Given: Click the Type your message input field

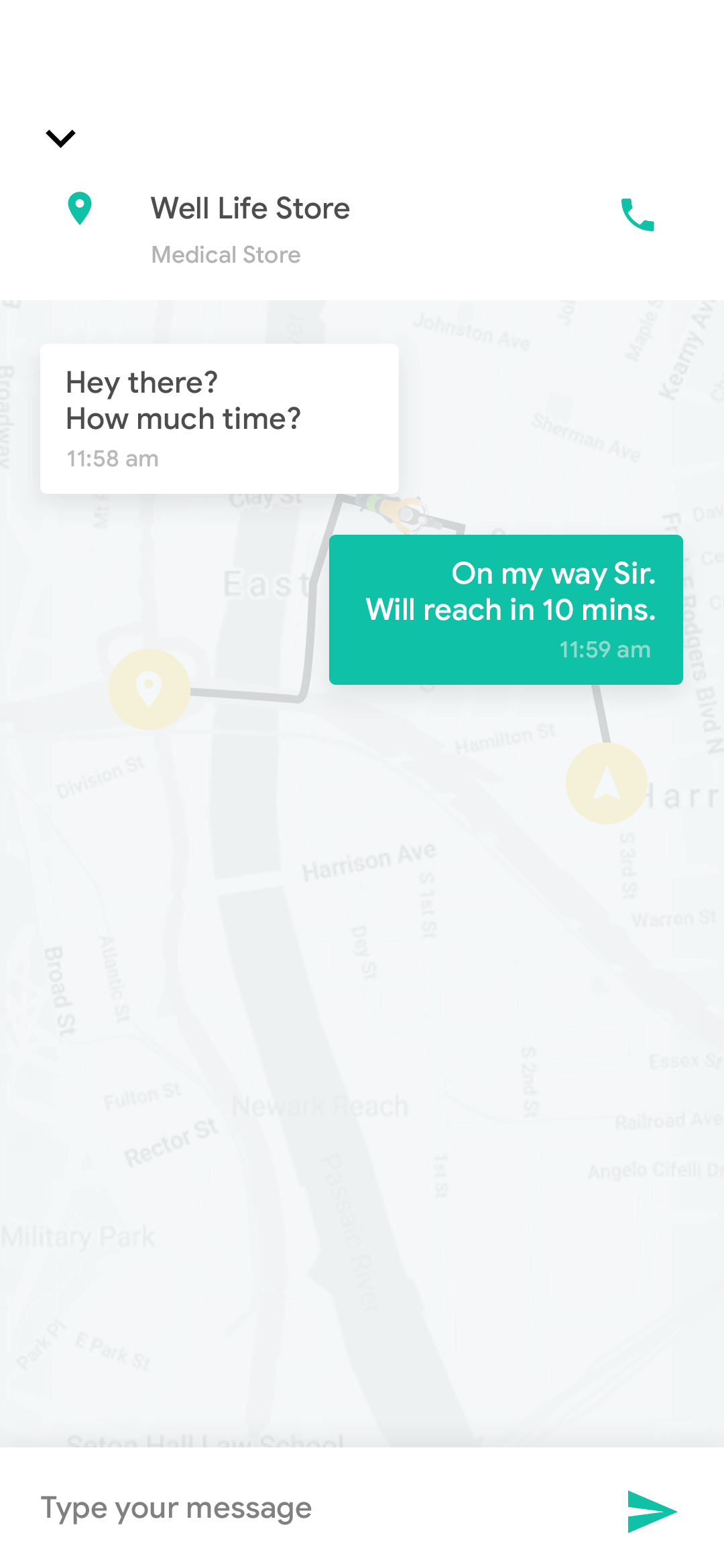Looking at the screenshot, I should [176, 1508].
